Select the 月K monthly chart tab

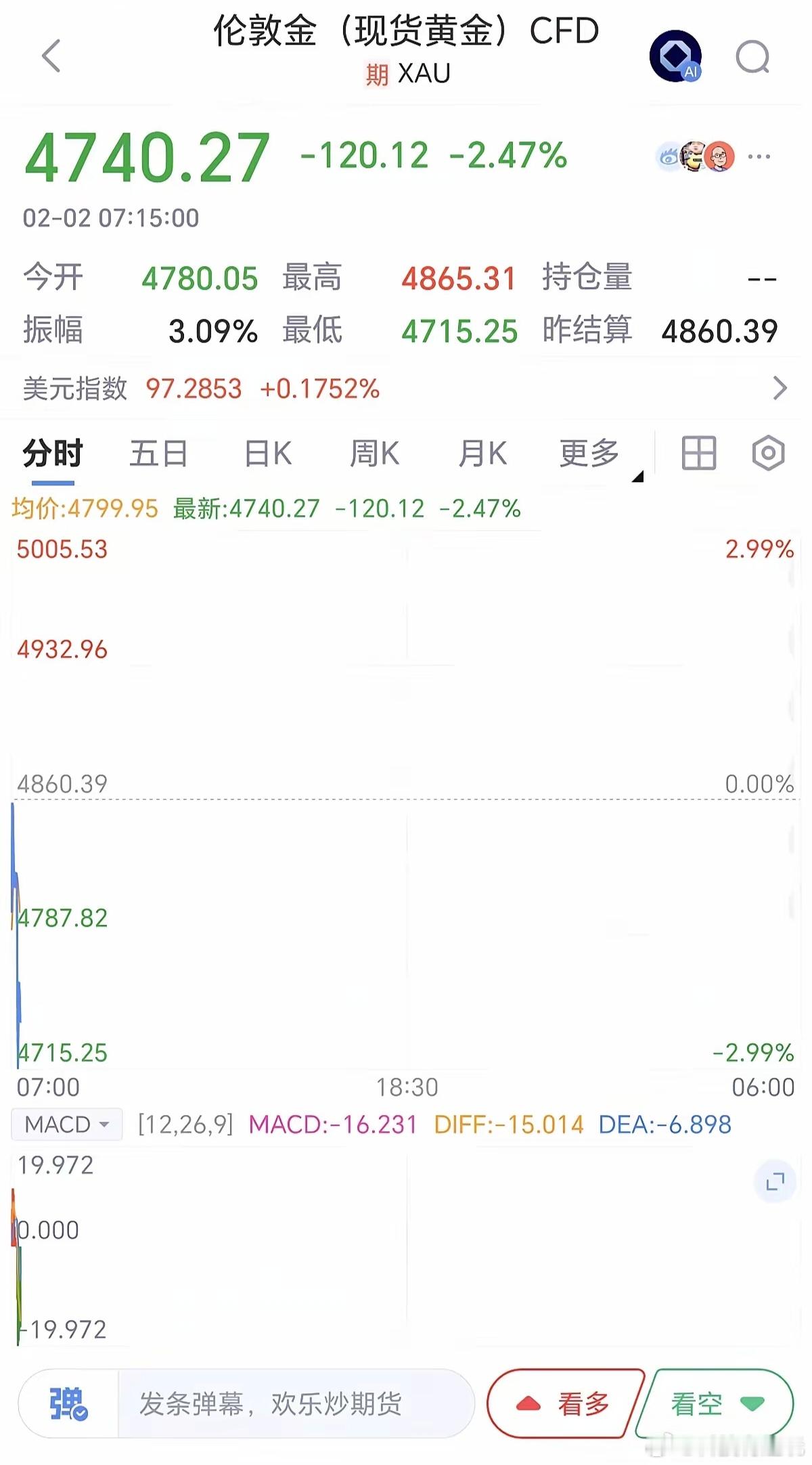(x=482, y=454)
